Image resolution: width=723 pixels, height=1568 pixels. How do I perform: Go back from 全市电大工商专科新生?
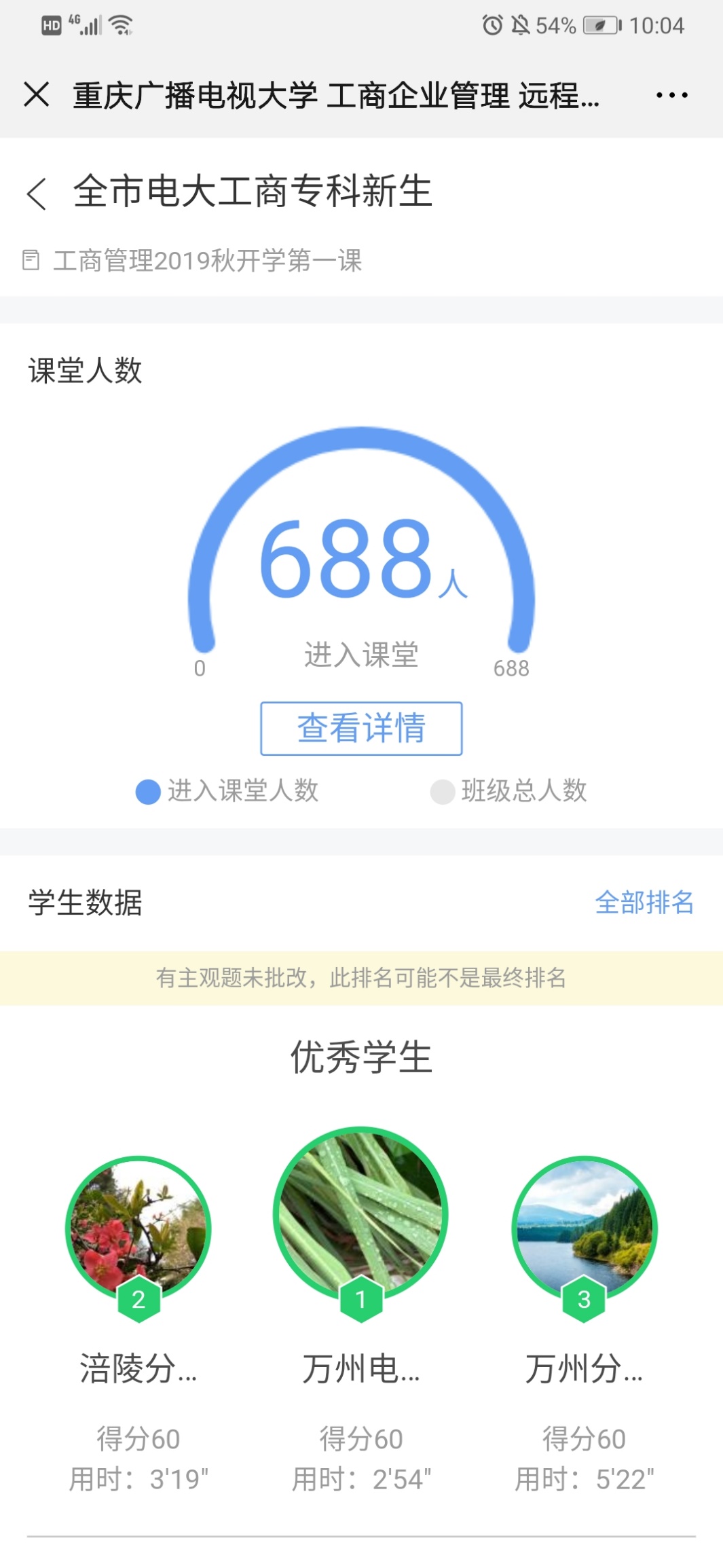click(37, 194)
